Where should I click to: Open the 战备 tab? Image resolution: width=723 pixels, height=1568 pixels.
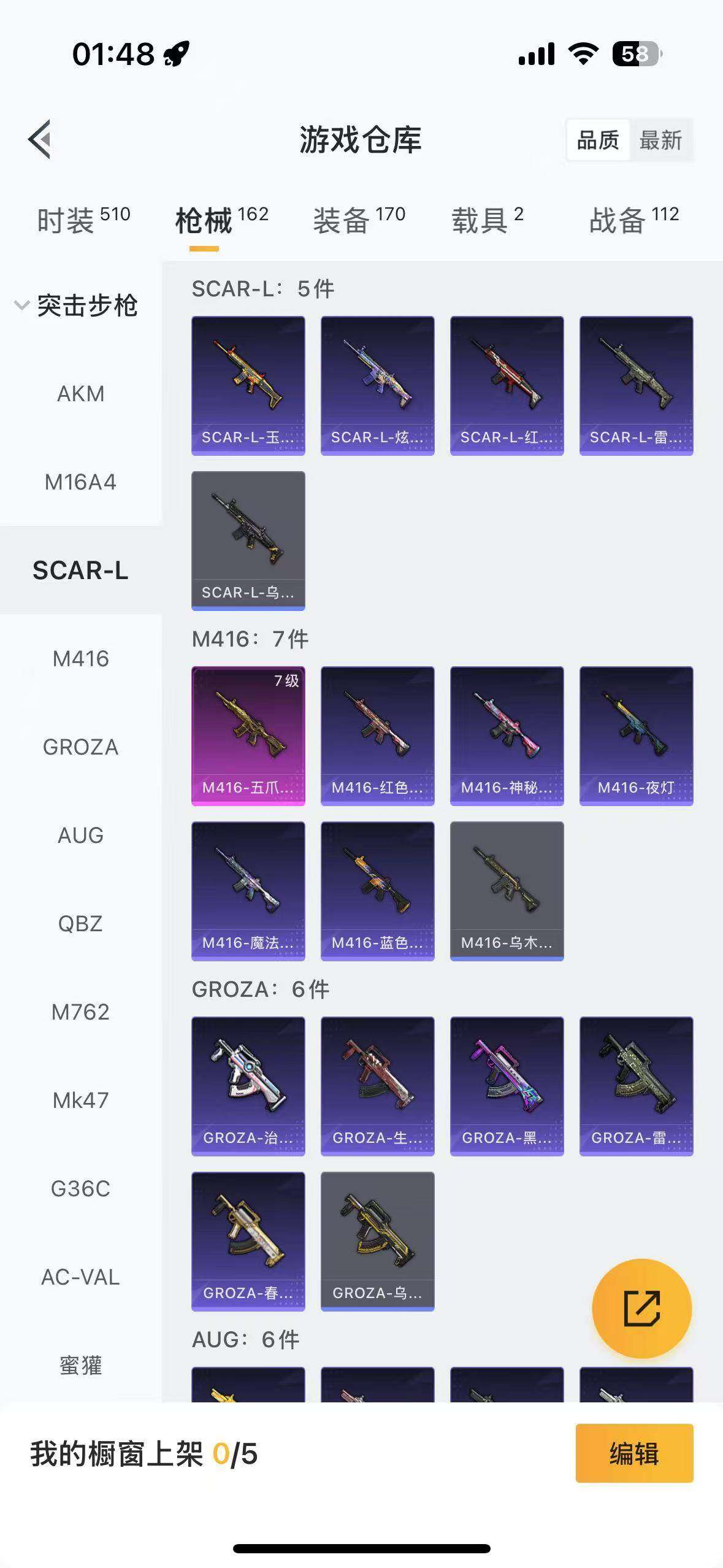633,220
